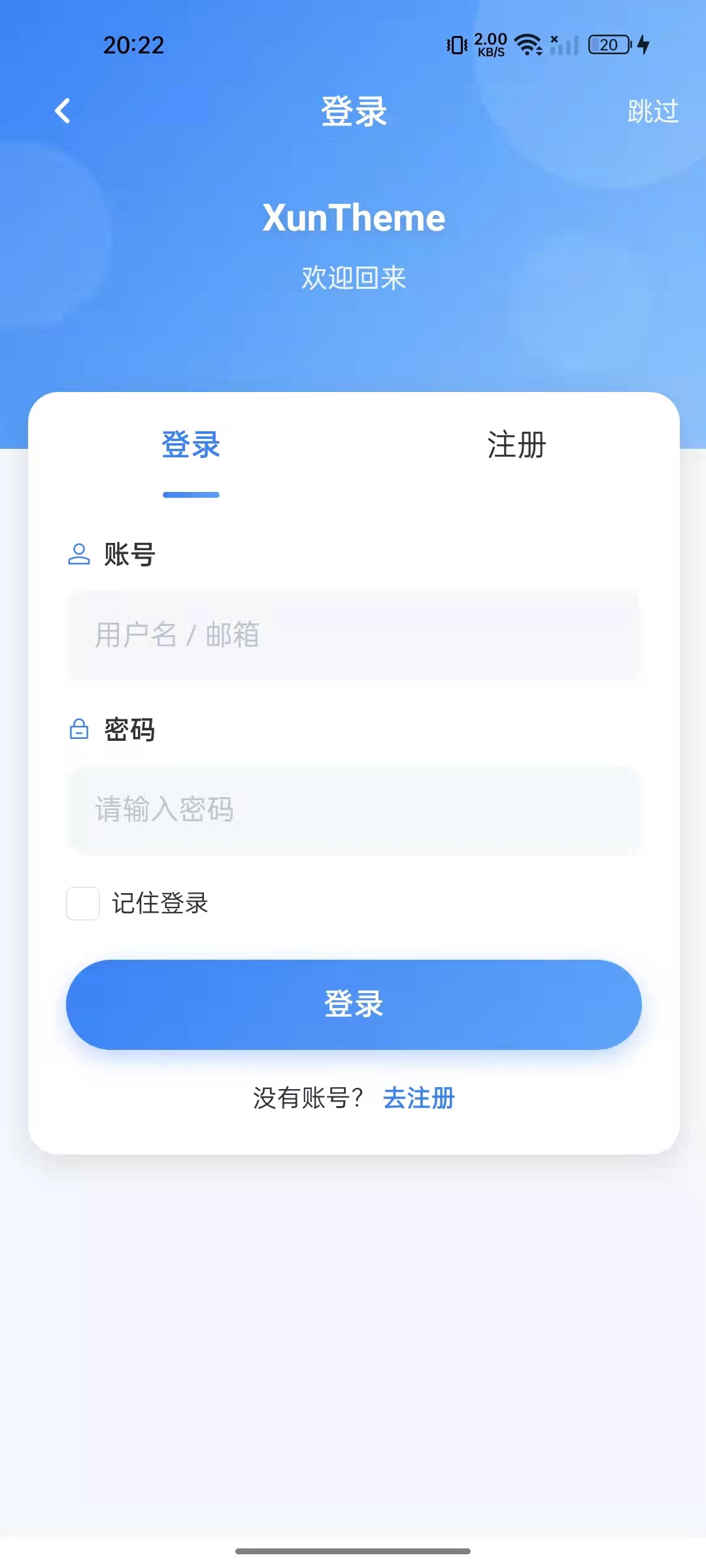Select the 登录 tab
706x1568 pixels.
[x=191, y=446]
